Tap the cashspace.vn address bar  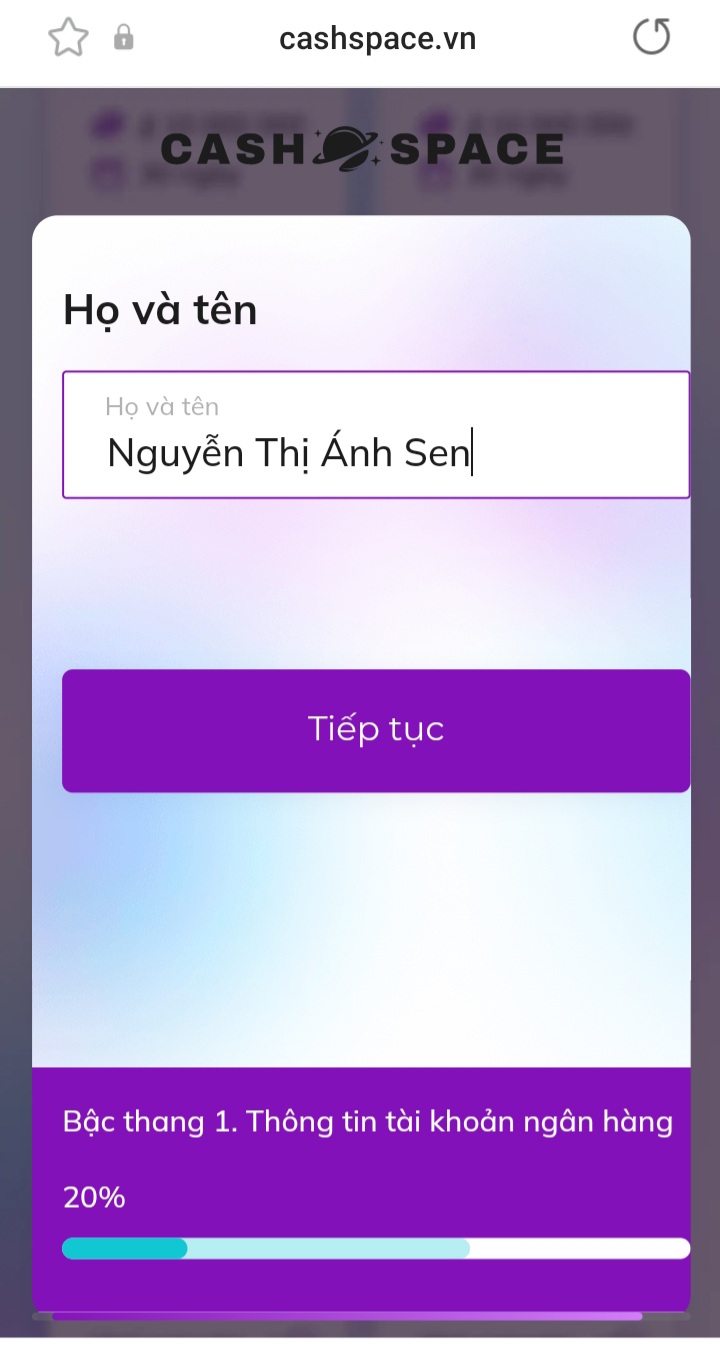(377, 39)
